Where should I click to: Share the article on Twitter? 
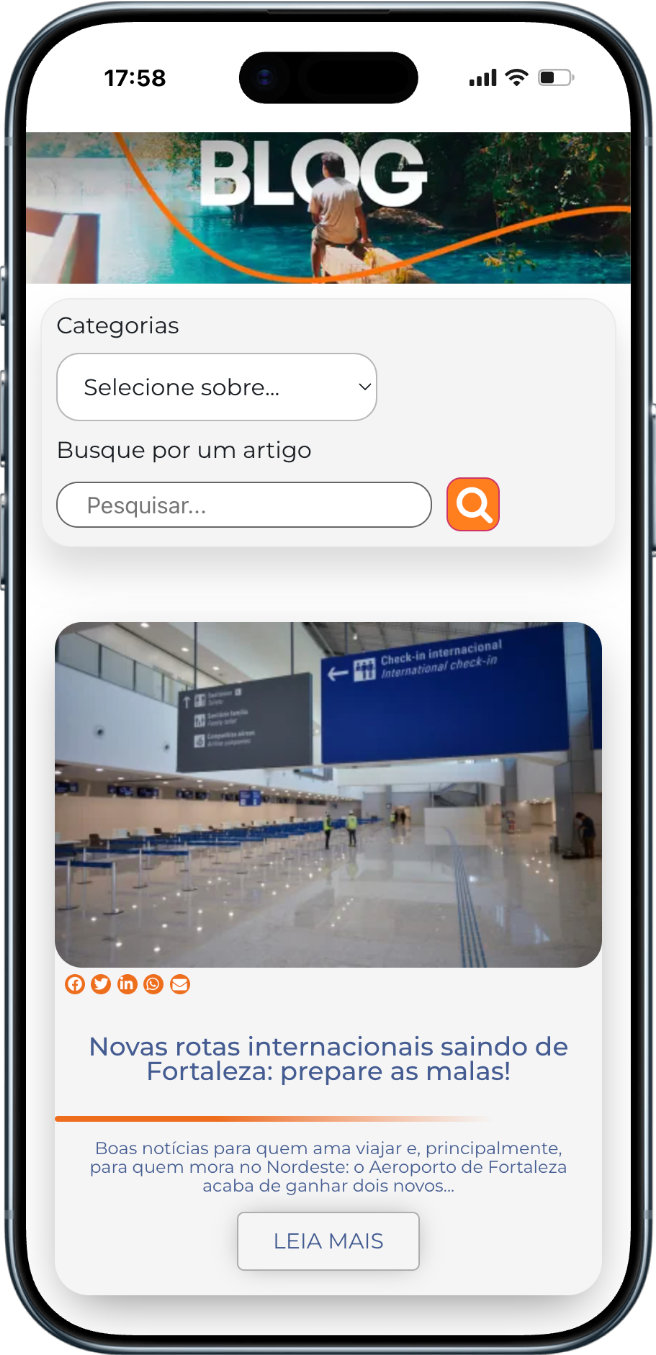point(101,985)
